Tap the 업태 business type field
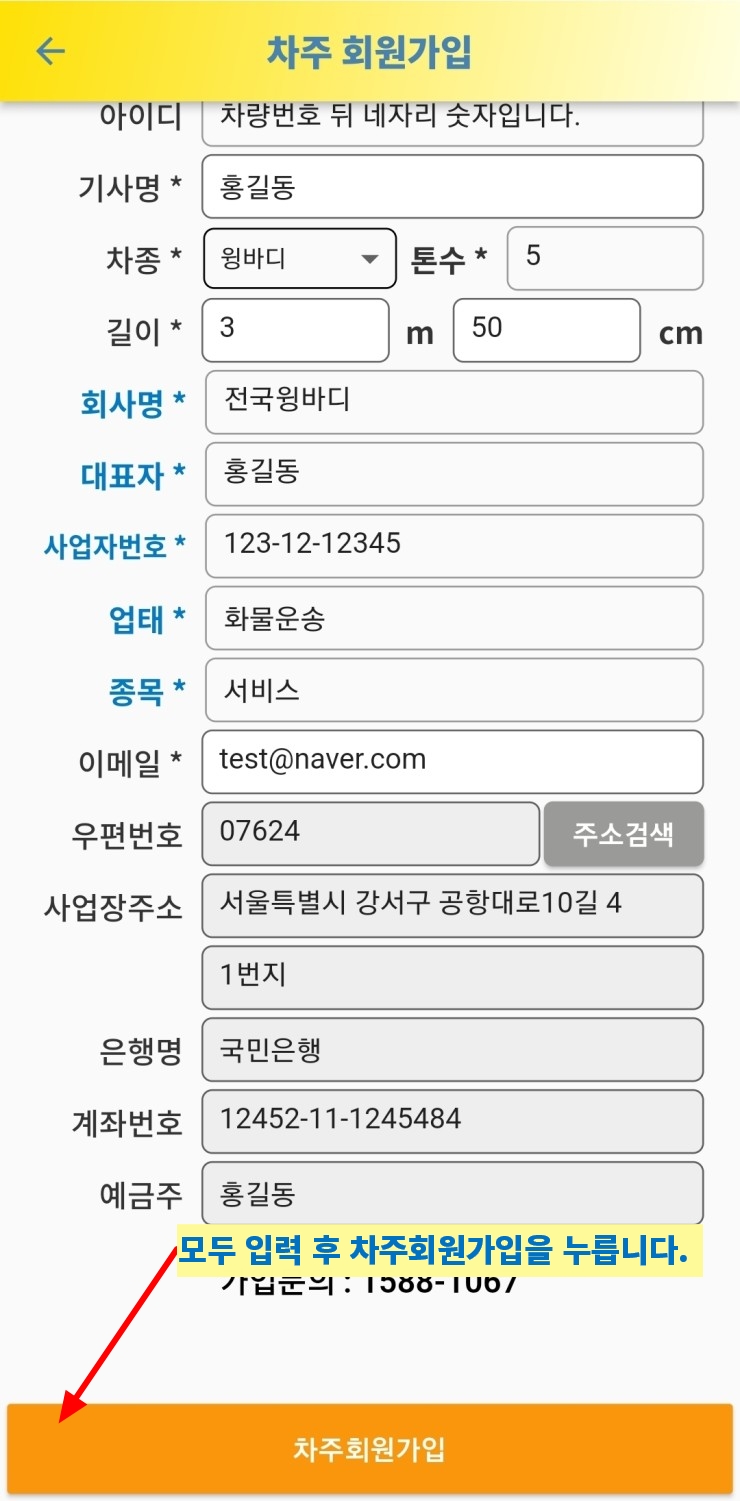 (x=454, y=618)
